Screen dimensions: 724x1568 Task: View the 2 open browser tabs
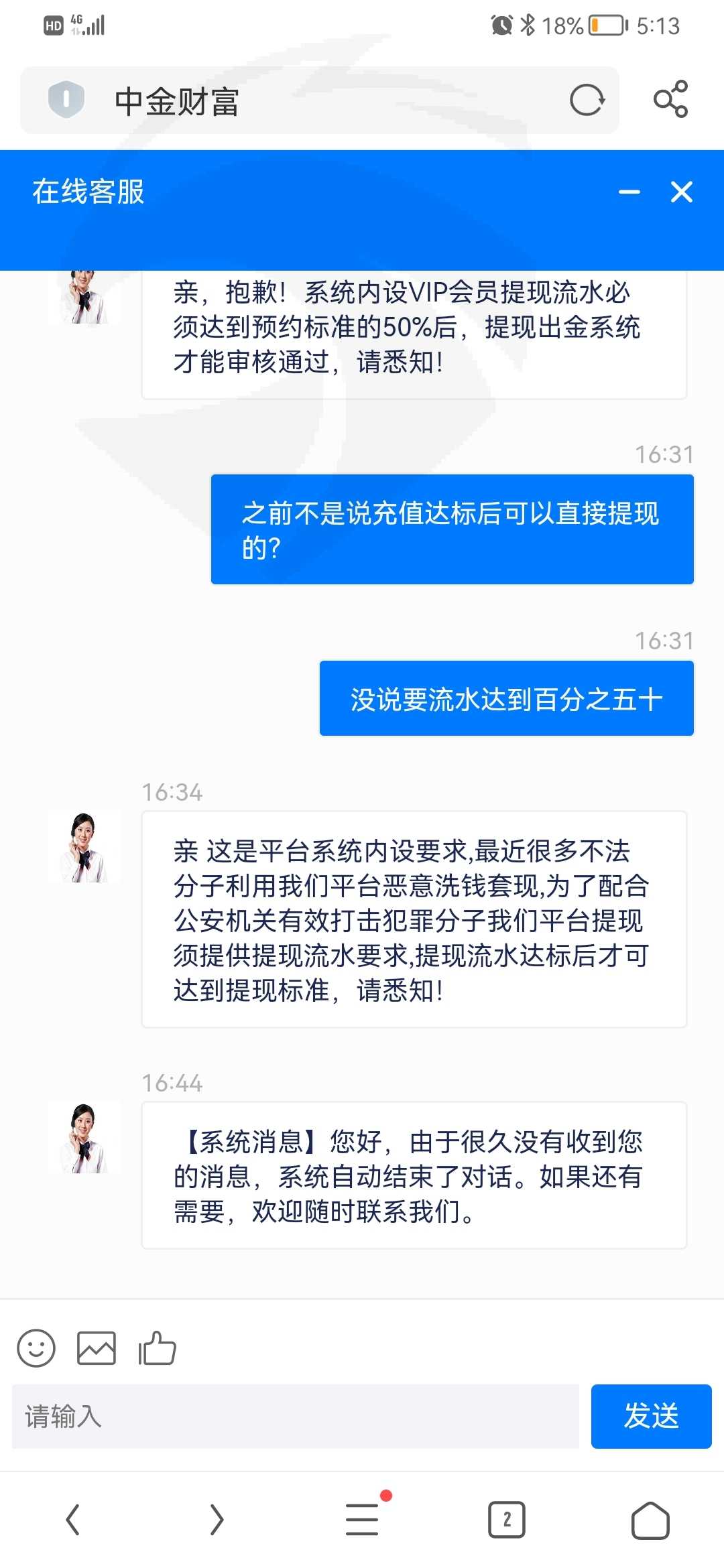[x=507, y=1520]
